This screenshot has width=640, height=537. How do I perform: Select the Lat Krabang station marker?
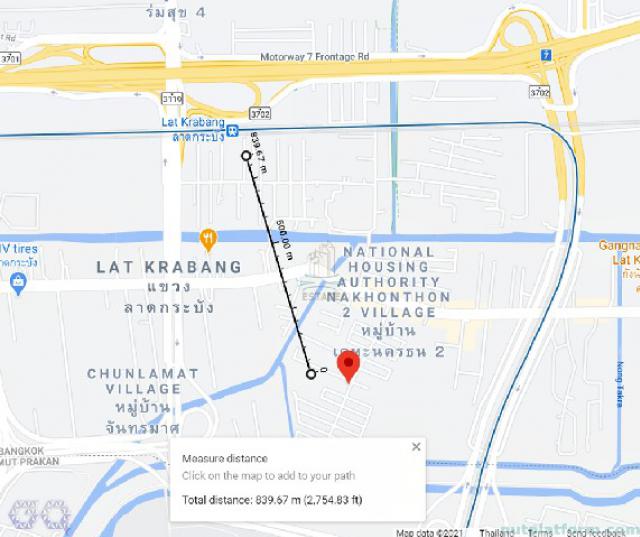(232, 130)
